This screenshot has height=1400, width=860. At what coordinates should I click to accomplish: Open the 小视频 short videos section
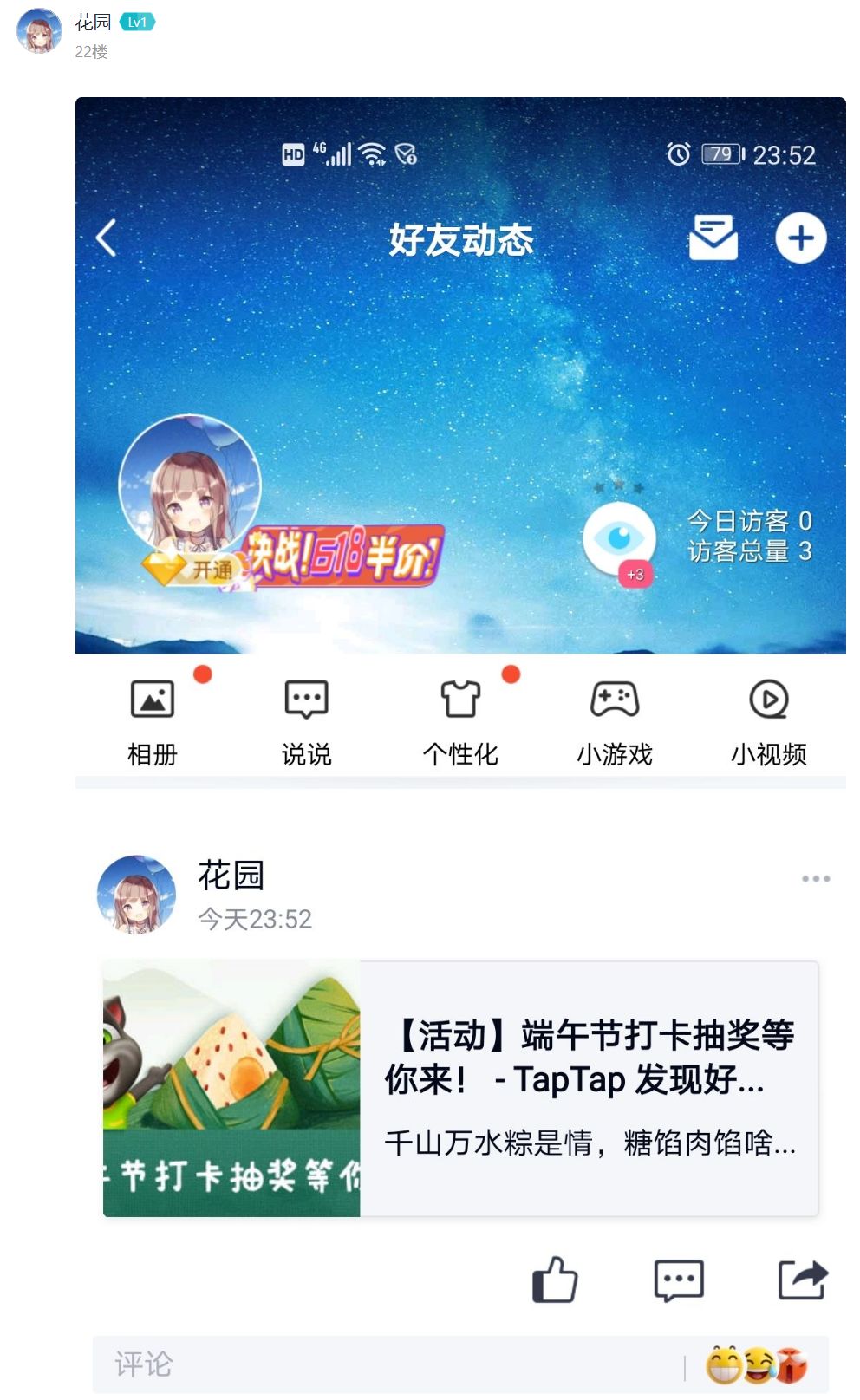(767, 715)
